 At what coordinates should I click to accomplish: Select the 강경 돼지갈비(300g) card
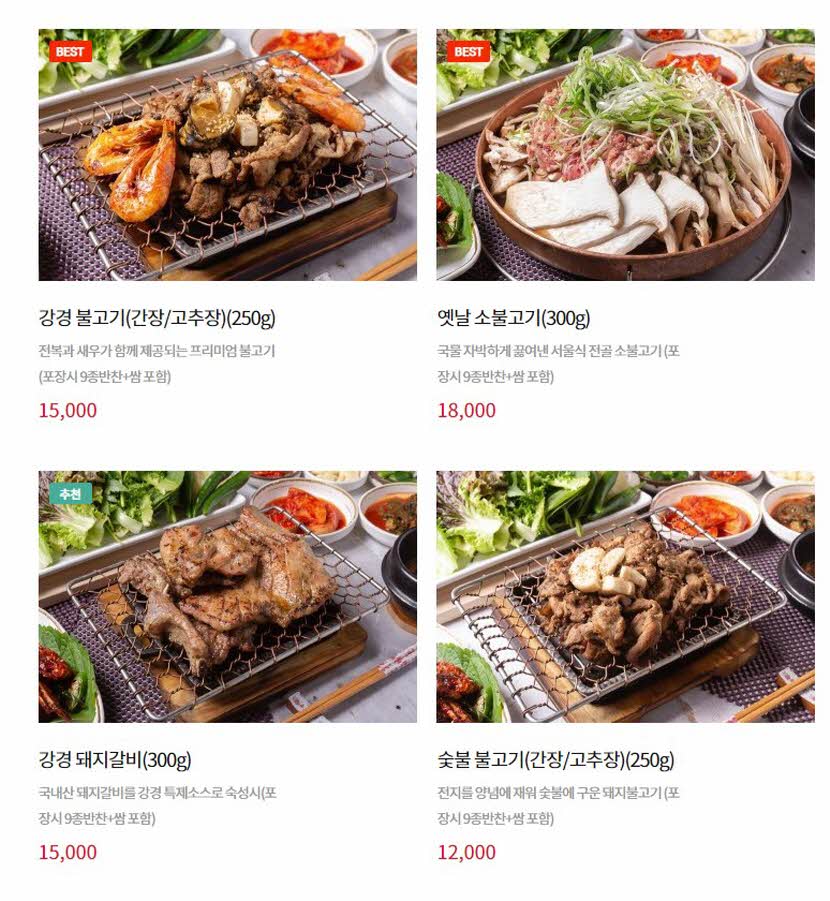tap(227, 597)
